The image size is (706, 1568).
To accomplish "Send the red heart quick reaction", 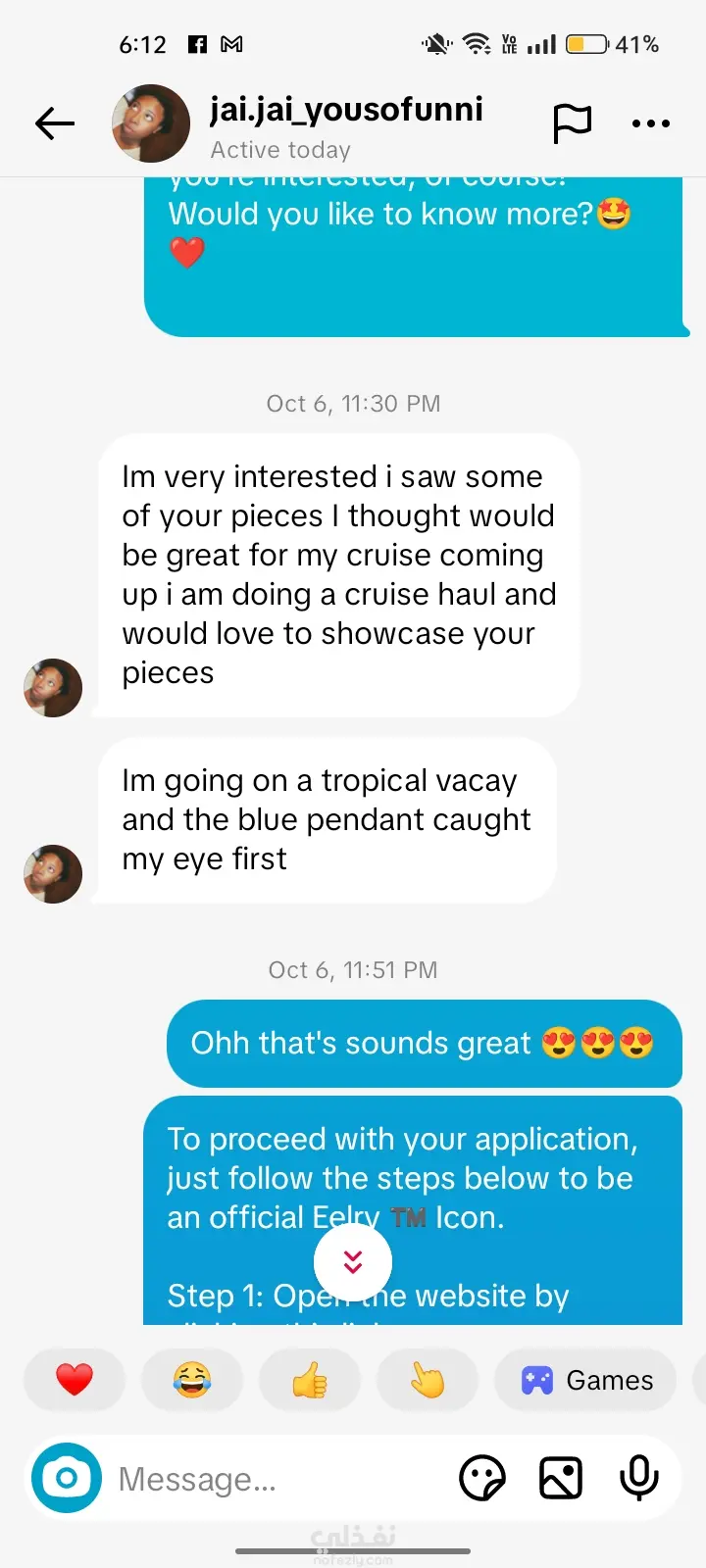I will [x=75, y=1380].
